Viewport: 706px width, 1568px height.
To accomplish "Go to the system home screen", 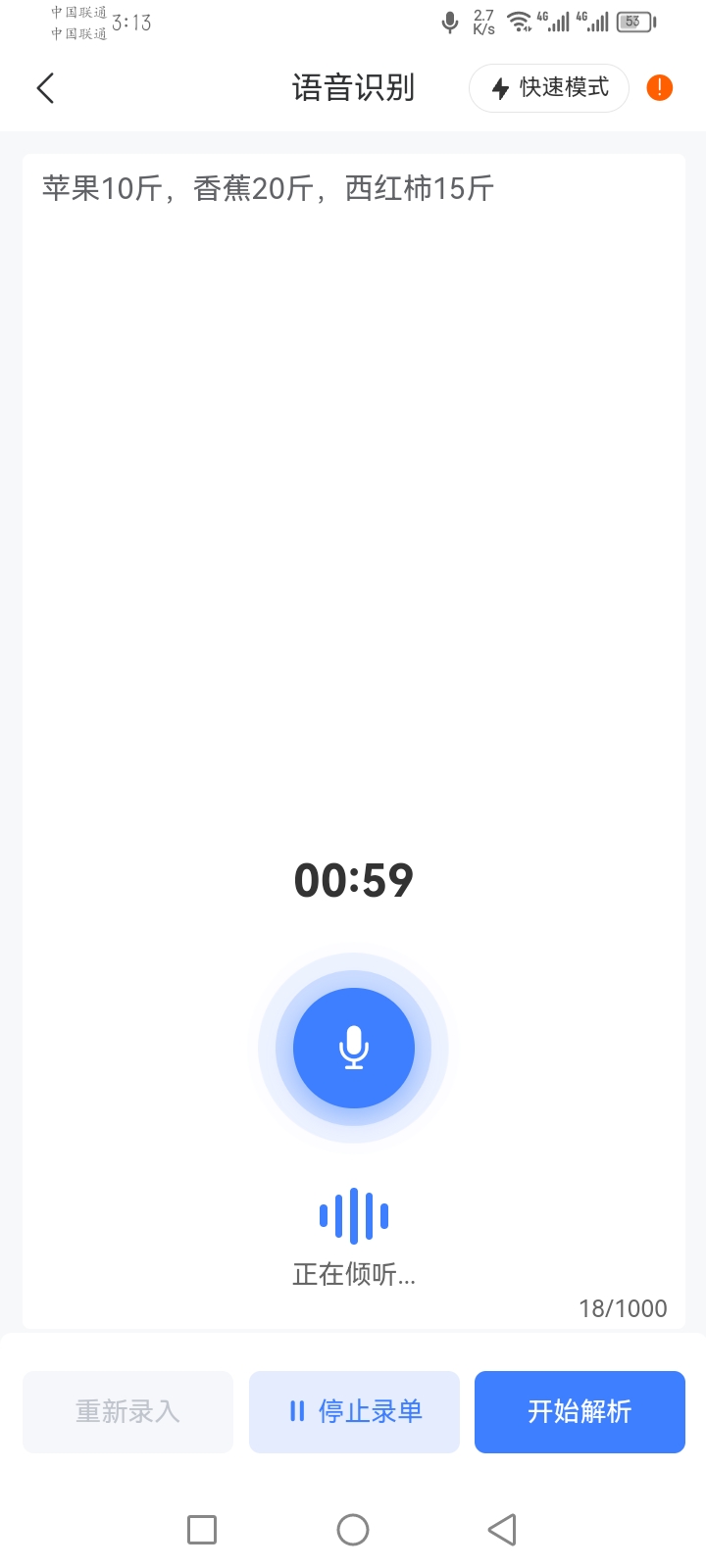I will 353,1530.
